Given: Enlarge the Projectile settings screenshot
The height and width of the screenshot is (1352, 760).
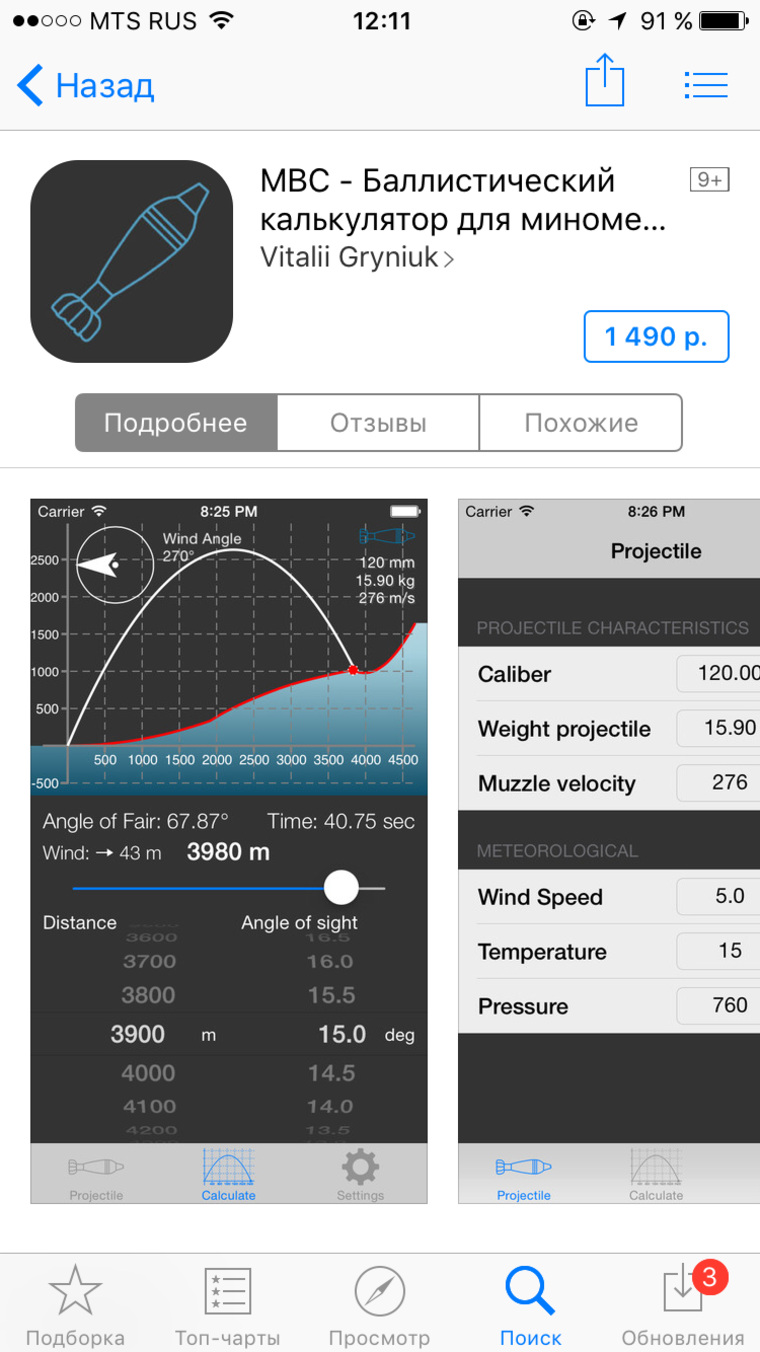Looking at the screenshot, I should pos(609,850).
